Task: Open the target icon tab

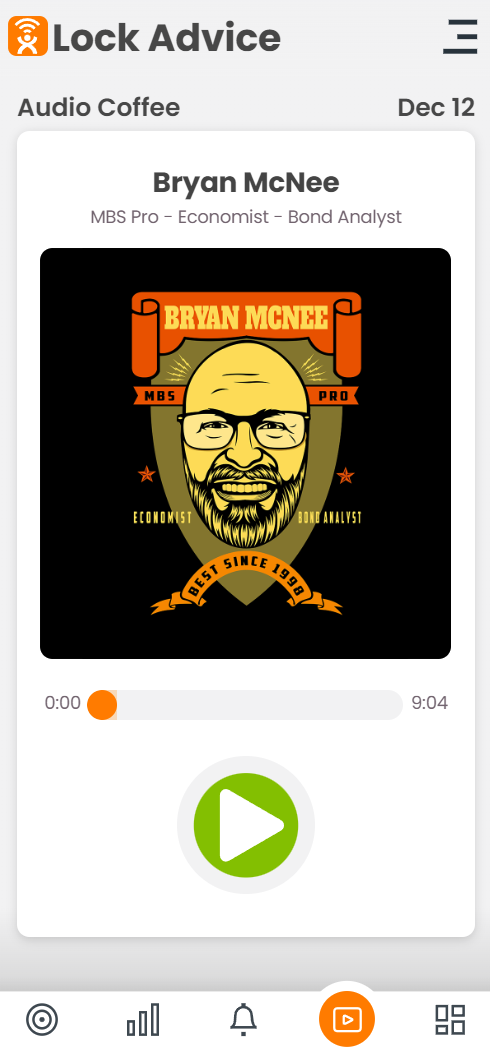Action: tap(42, 1019)
